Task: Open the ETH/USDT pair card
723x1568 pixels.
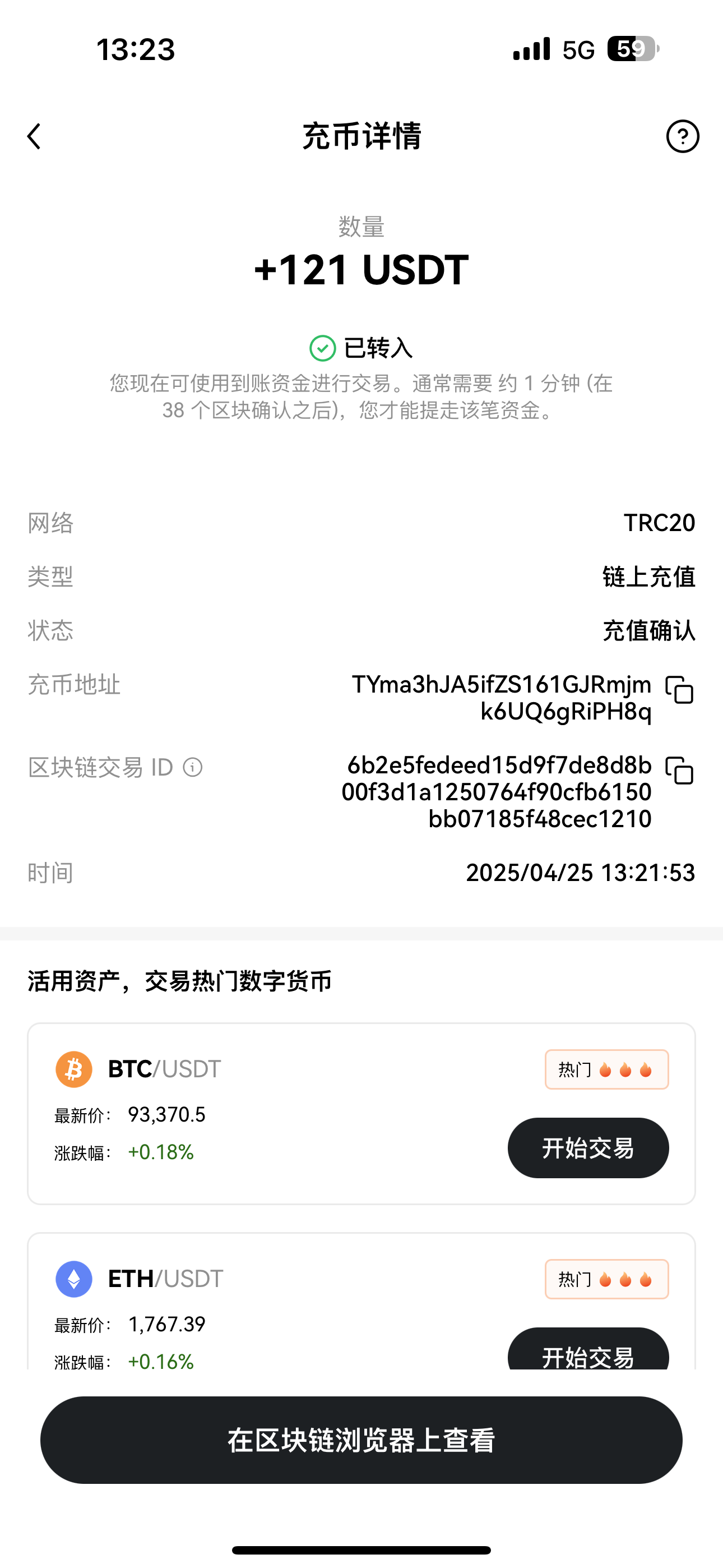Action: tap(361, 1302)
